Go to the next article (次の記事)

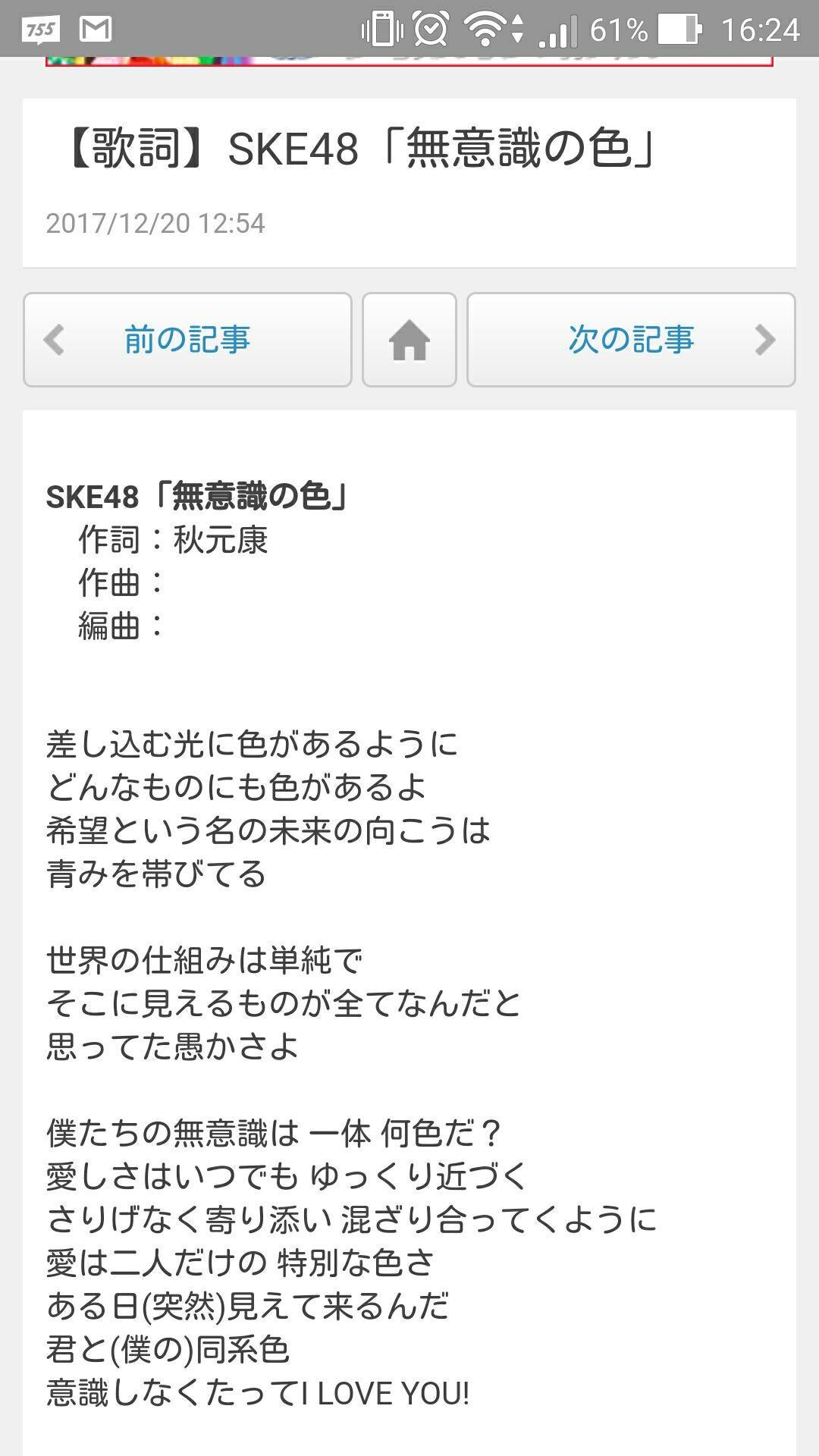pyautogui.click(x=631, y=340)
